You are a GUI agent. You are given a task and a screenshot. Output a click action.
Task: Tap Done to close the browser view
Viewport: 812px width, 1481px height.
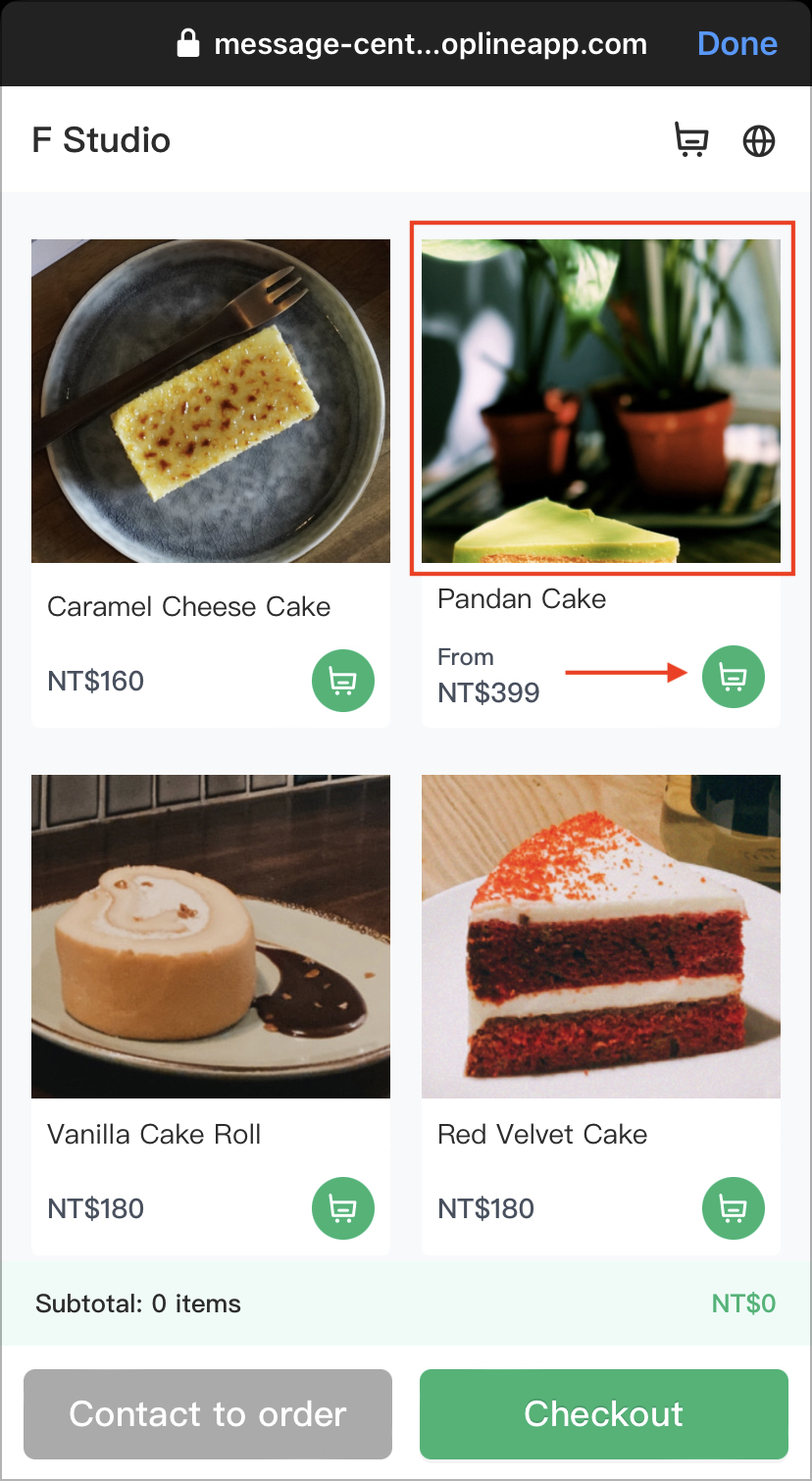pos(736,43)
